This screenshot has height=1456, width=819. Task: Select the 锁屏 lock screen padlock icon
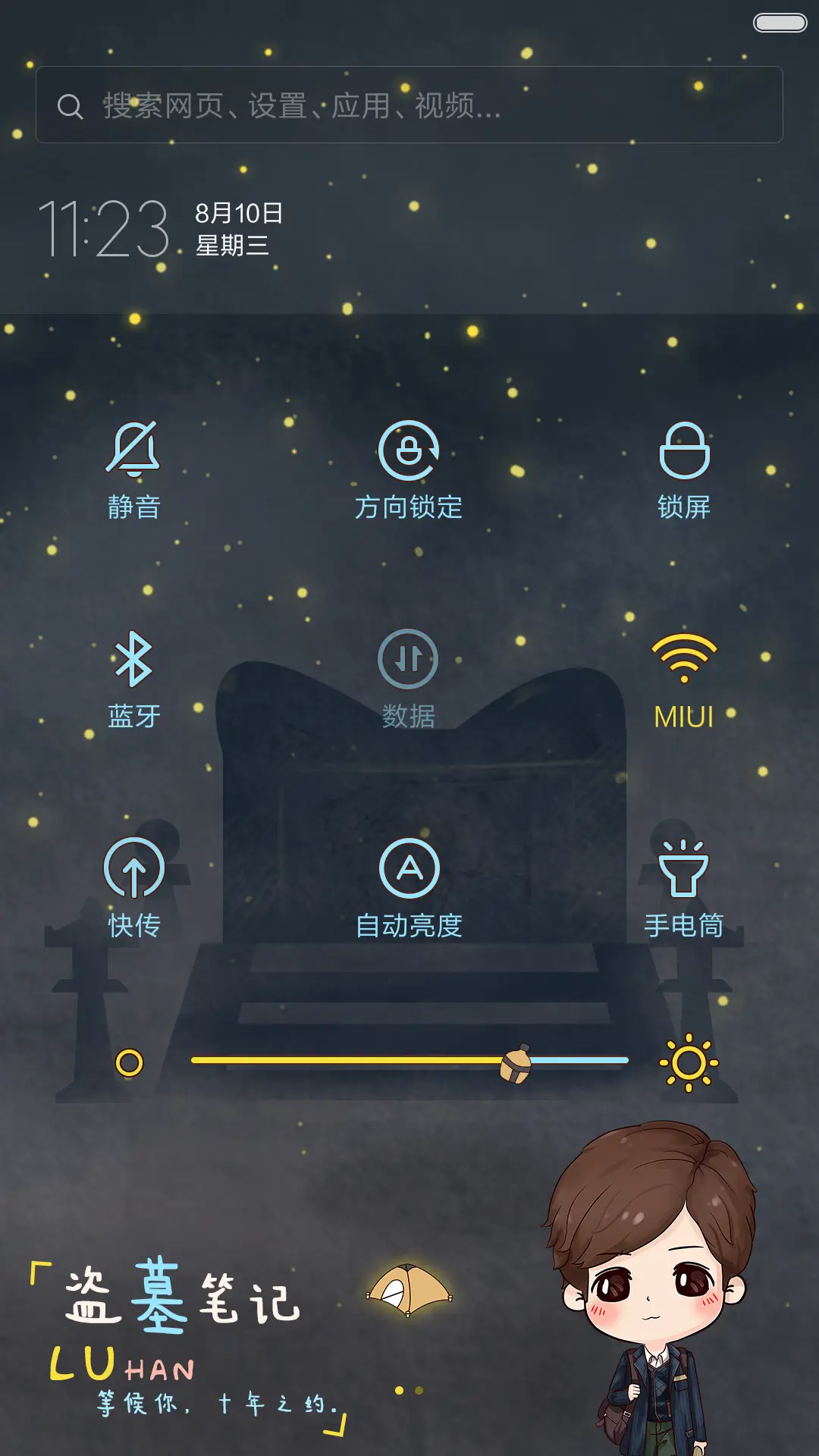(x=684, y=453)
